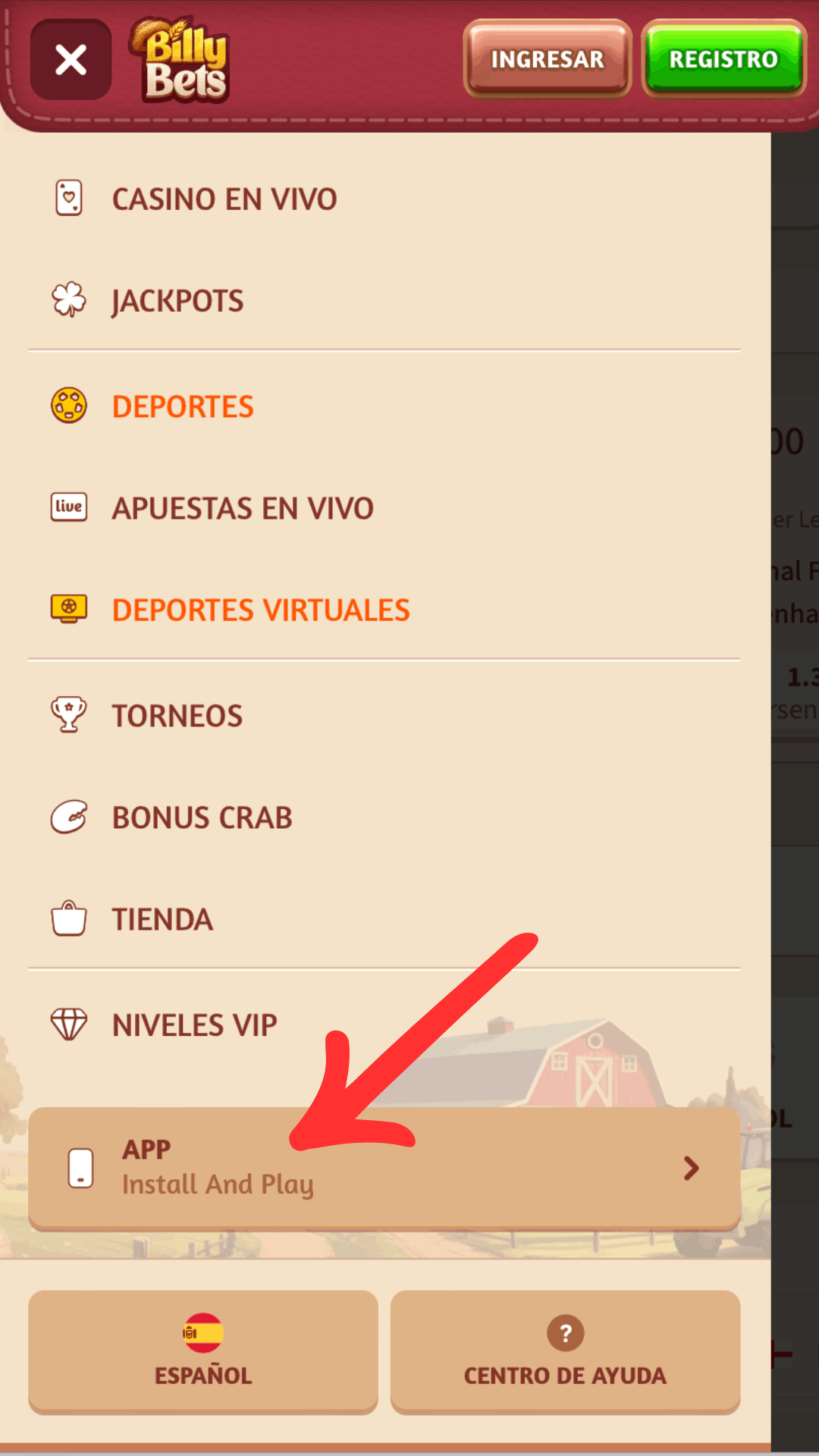This screenshot has width=819, height=1456.
Task: Check Niveles VIP
Action: click(194, 1025)
